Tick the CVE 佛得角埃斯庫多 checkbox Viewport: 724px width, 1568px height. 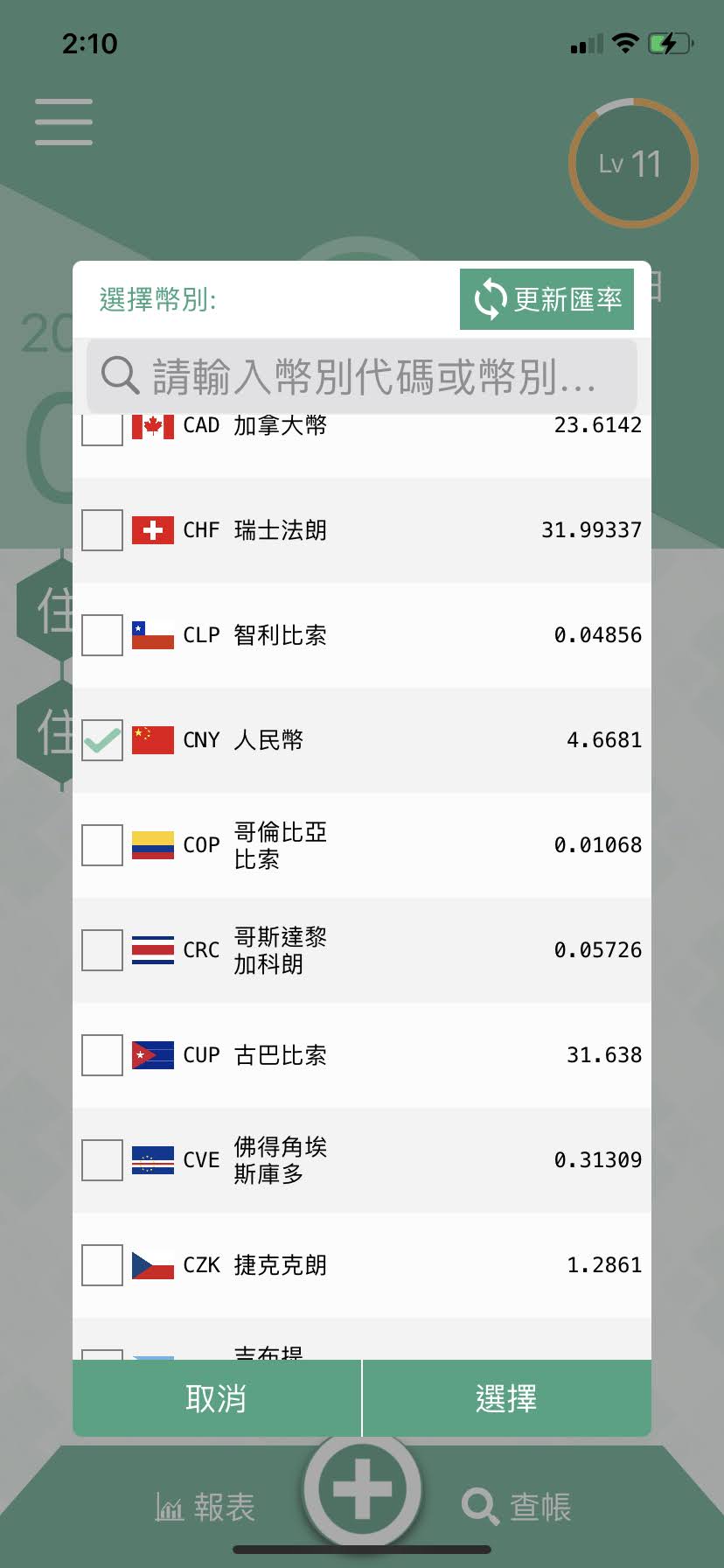(102, 1160)
